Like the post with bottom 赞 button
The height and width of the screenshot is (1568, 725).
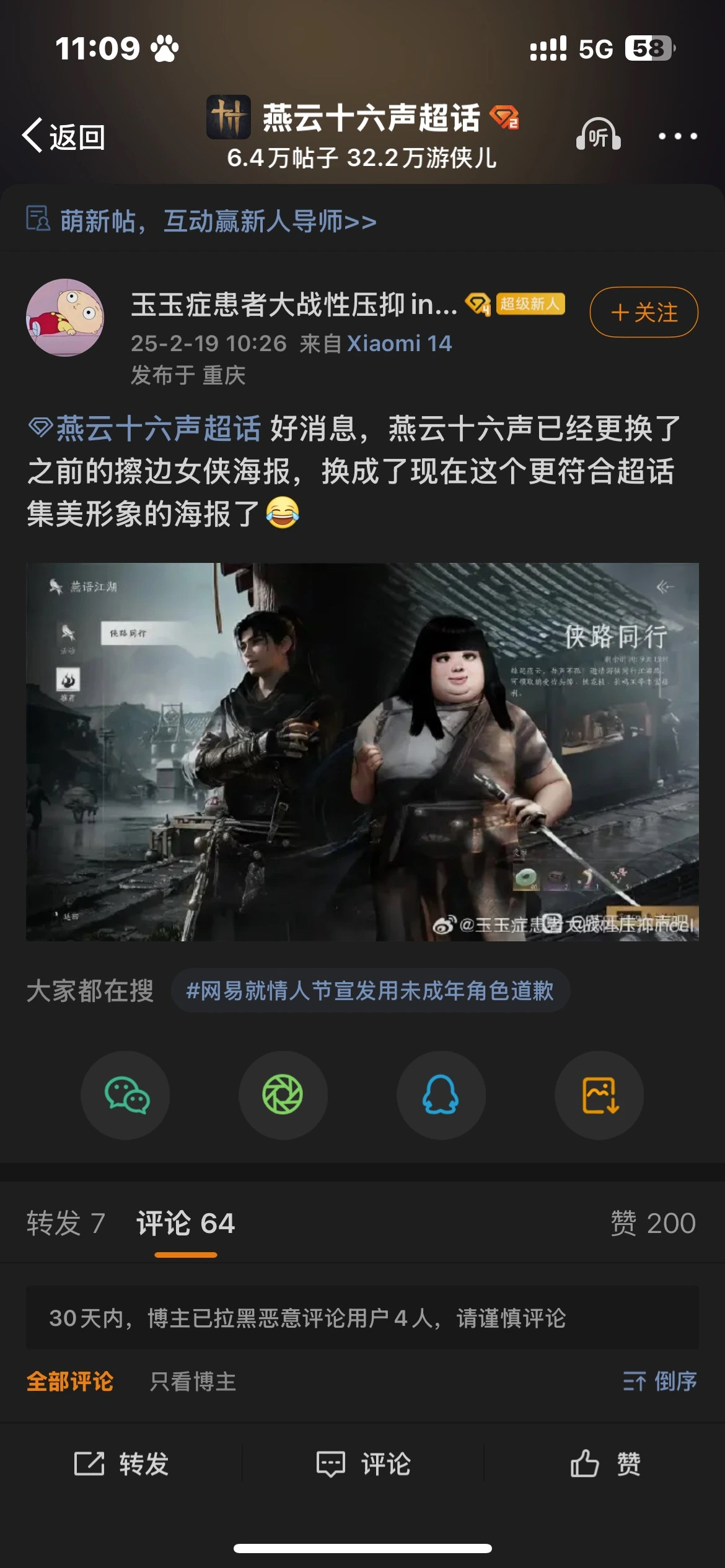click(605, 1464)
